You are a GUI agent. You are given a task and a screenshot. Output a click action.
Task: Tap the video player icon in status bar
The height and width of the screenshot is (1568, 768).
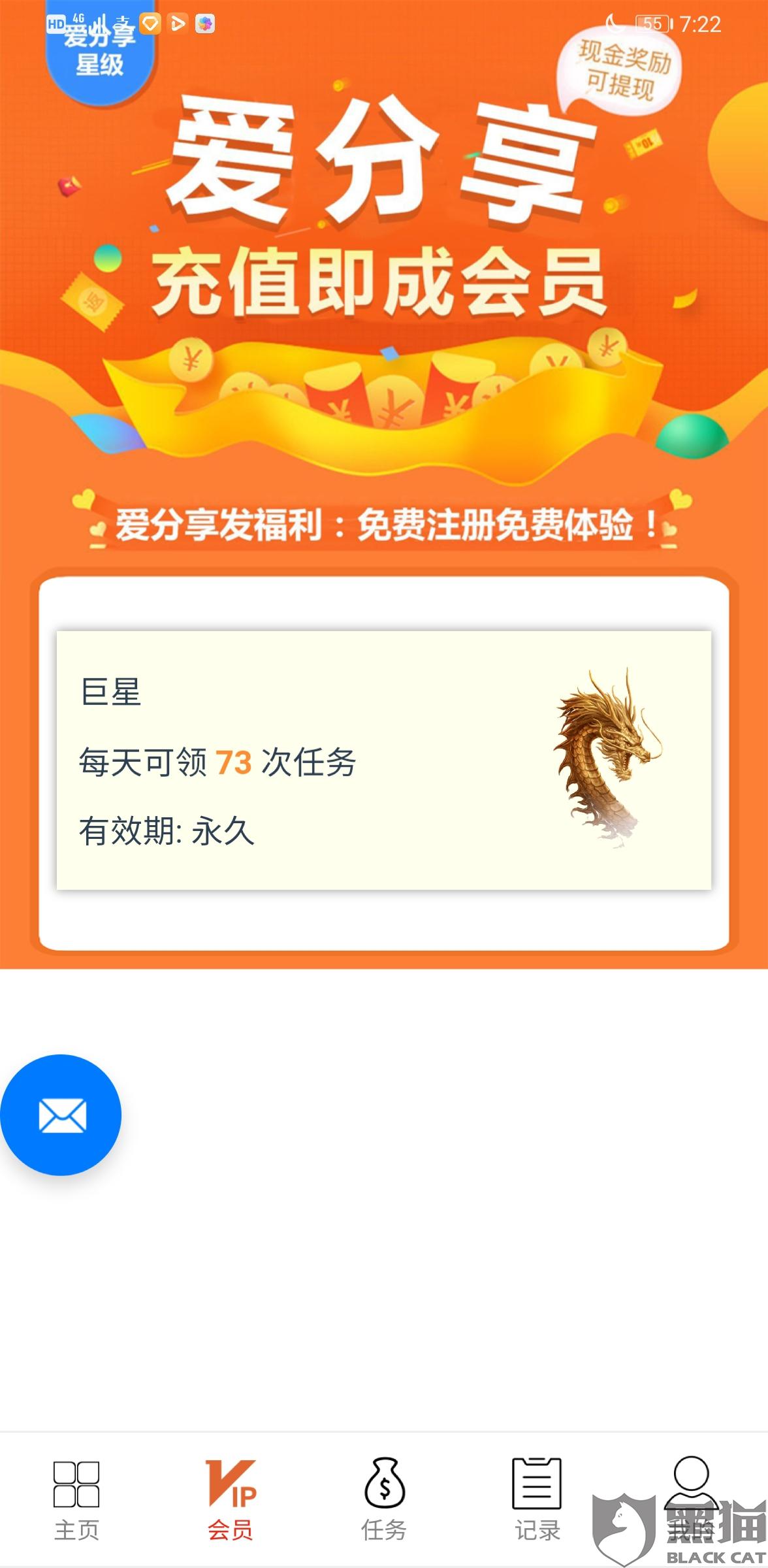tap(178, 25)
